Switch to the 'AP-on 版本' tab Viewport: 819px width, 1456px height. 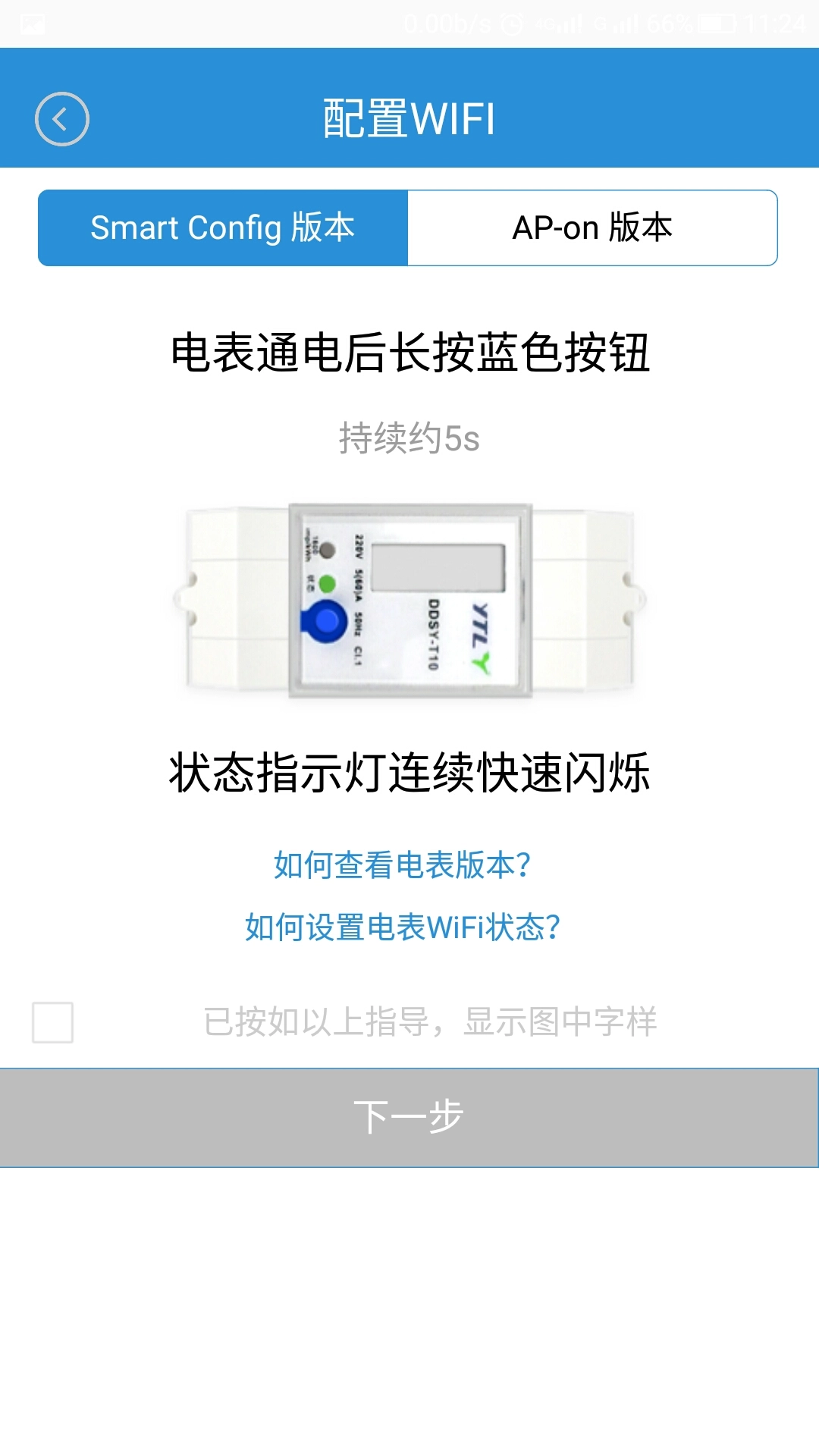[594, 227]
